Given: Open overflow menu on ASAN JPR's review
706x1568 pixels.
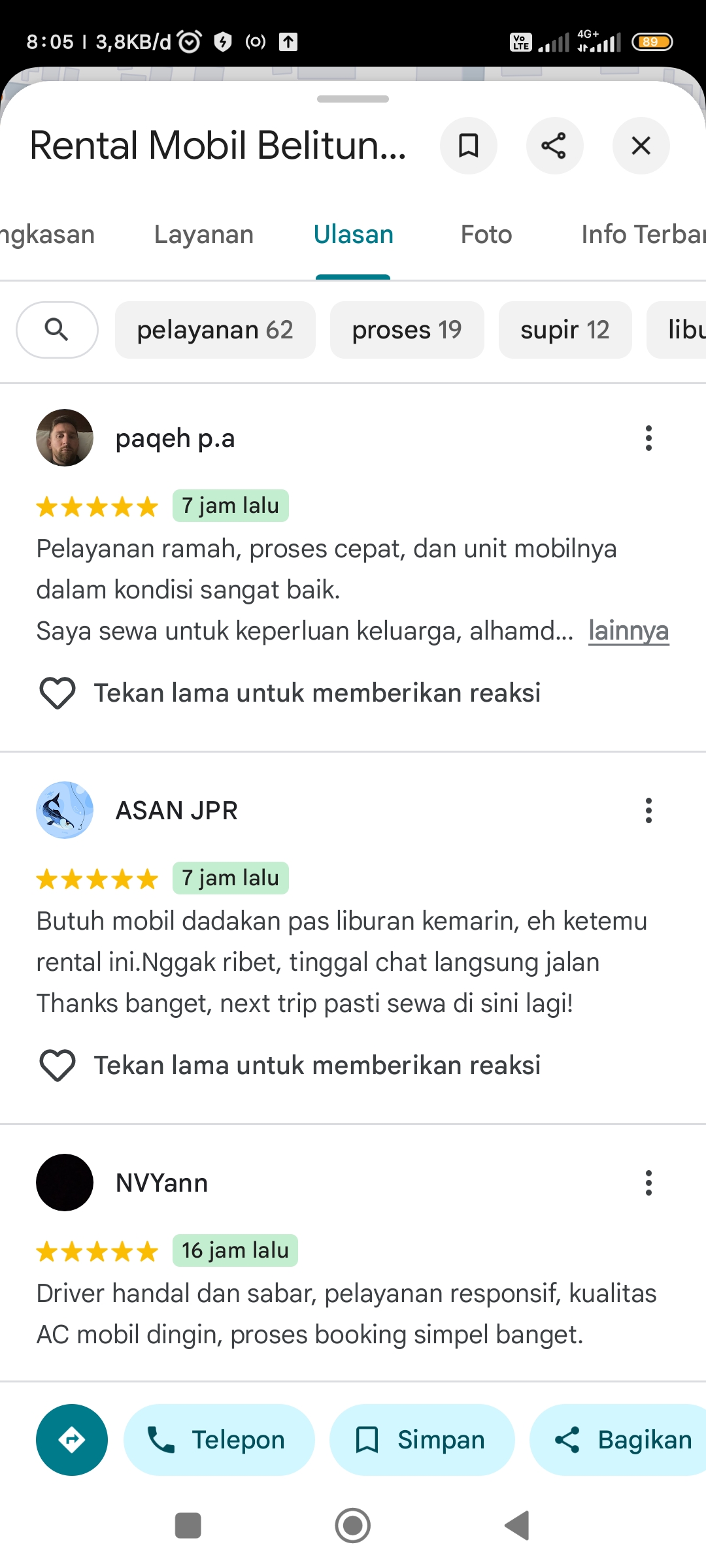Looking at the screenshot, I should (648, 811).
